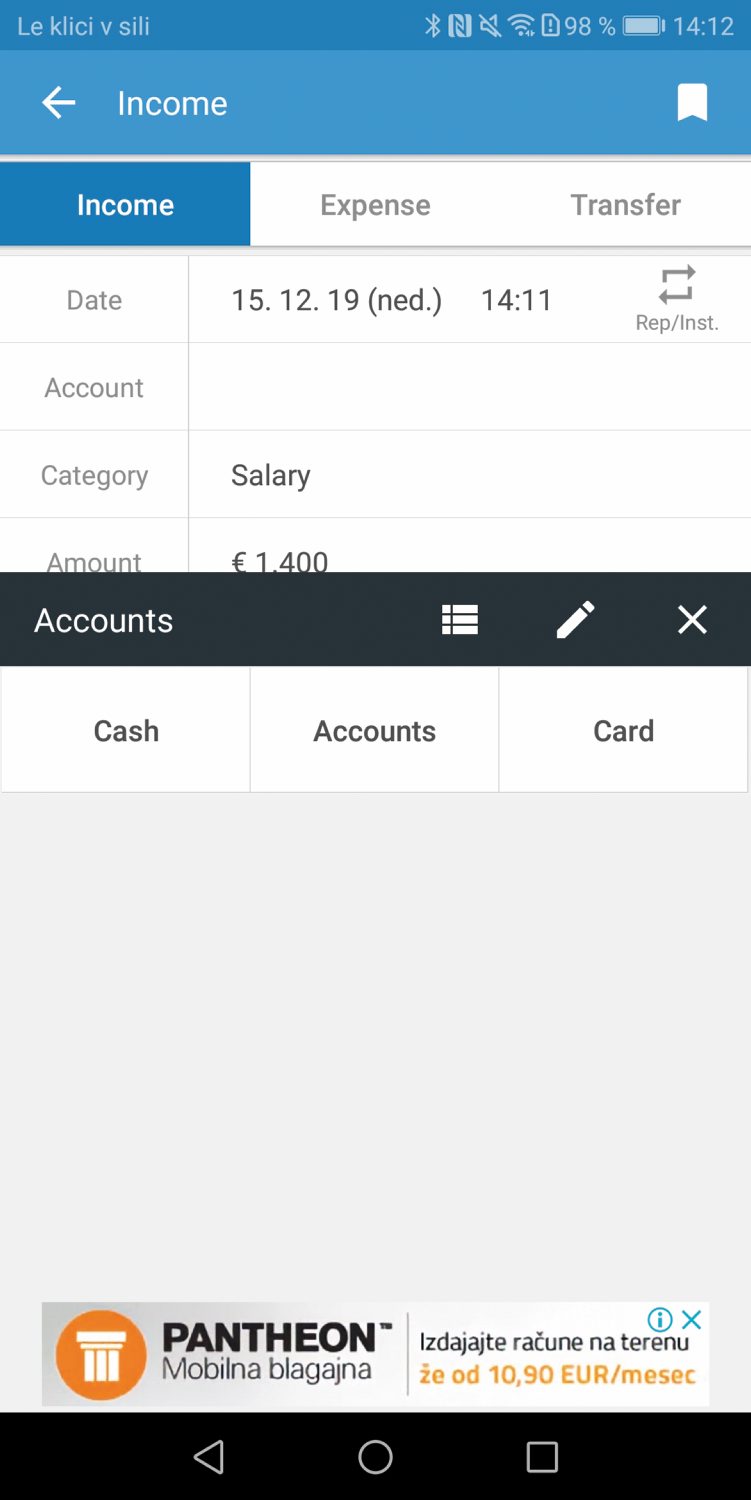The height and width of the screenshot is (1500, 751).
Task: Tap the bookmark icon in the header
Action: pos(692,102)
